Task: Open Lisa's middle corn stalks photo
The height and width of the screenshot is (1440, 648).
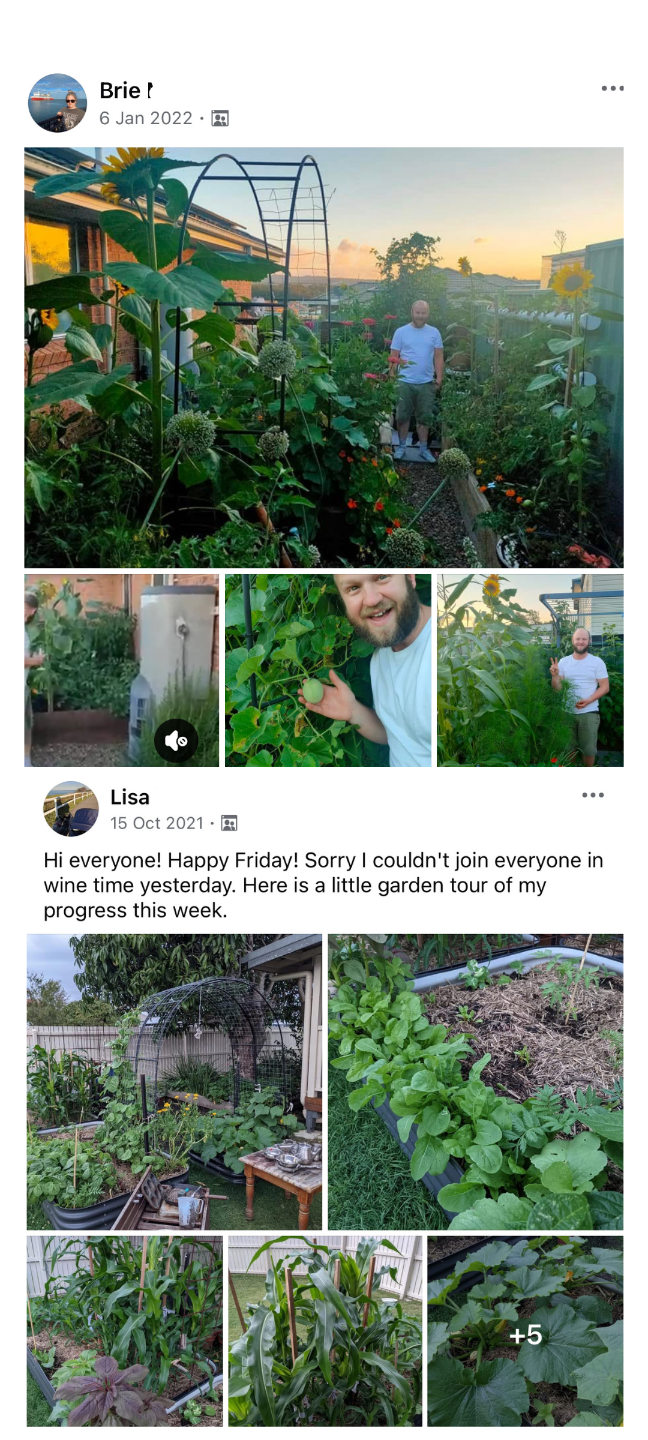Action: coord(325,1331)
